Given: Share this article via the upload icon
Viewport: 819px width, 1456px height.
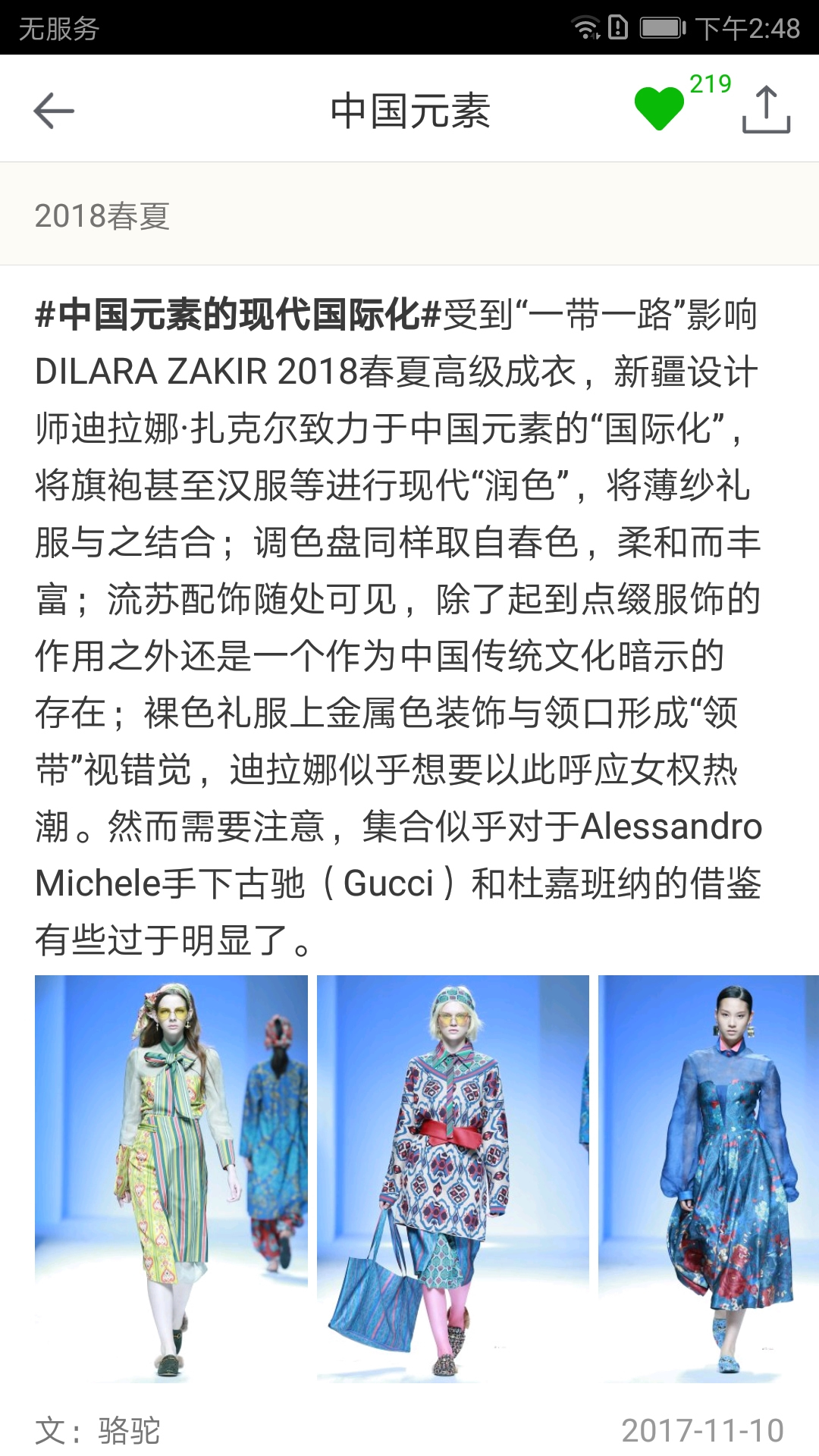Looking at the screenshot, I should point(766,110).
